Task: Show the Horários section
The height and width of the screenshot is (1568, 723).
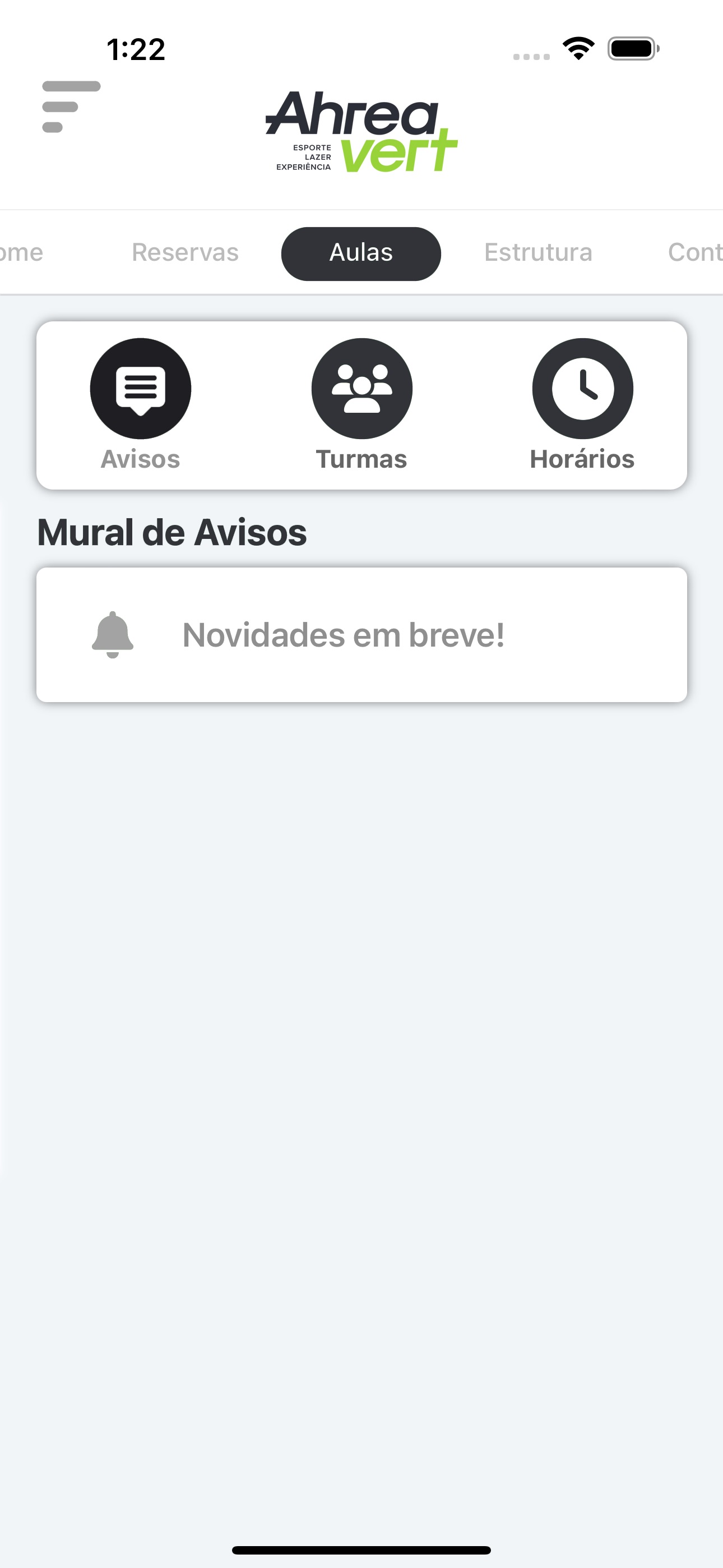Action: point(582,405)
